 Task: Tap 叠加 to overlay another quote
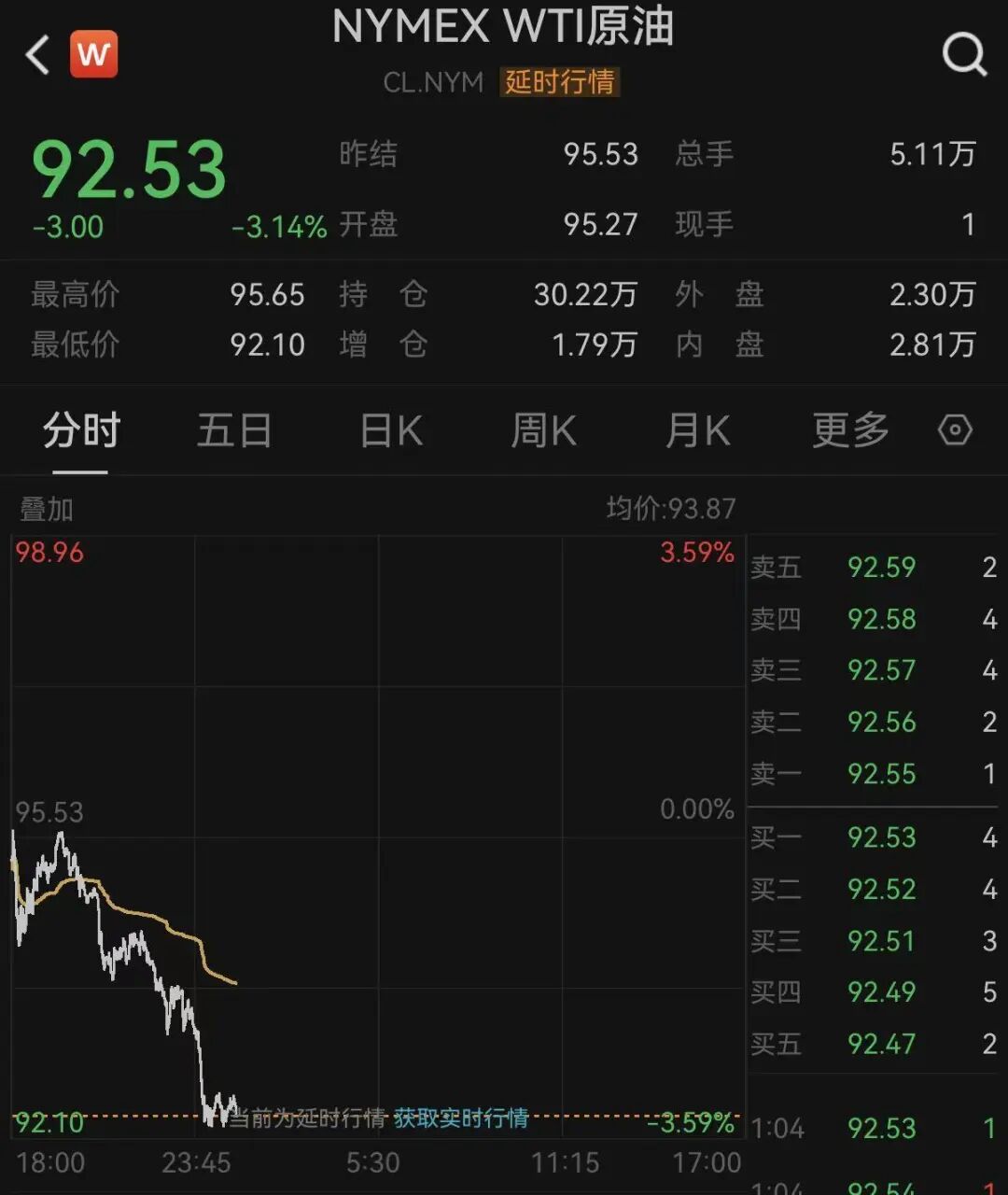[x=47, y=510]
